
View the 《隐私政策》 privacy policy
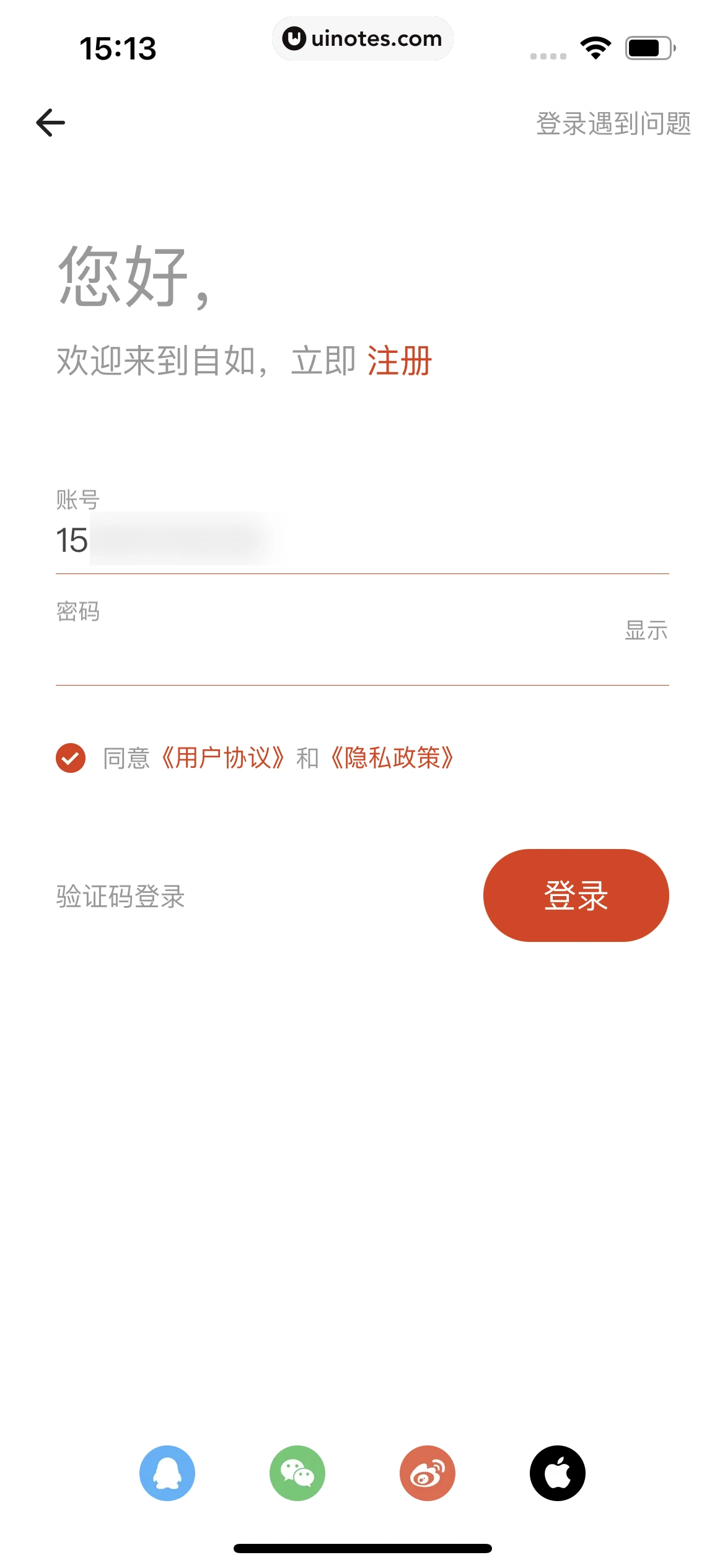coord(392,758)
